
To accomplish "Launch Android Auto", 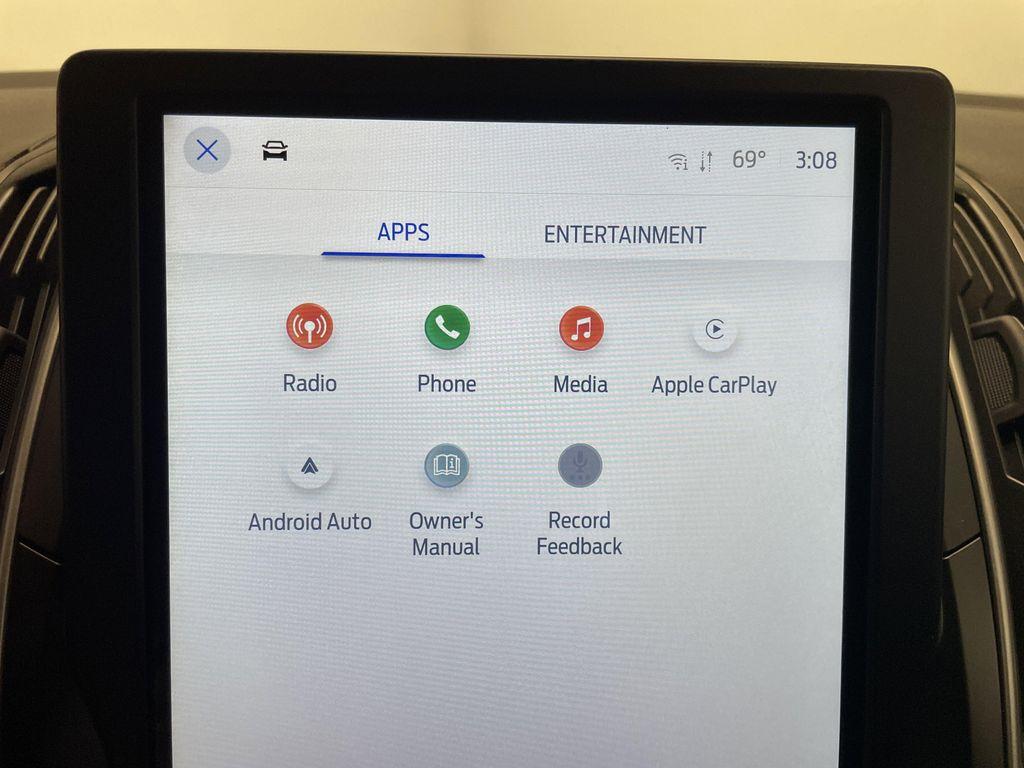I will [x=309, y=466].
